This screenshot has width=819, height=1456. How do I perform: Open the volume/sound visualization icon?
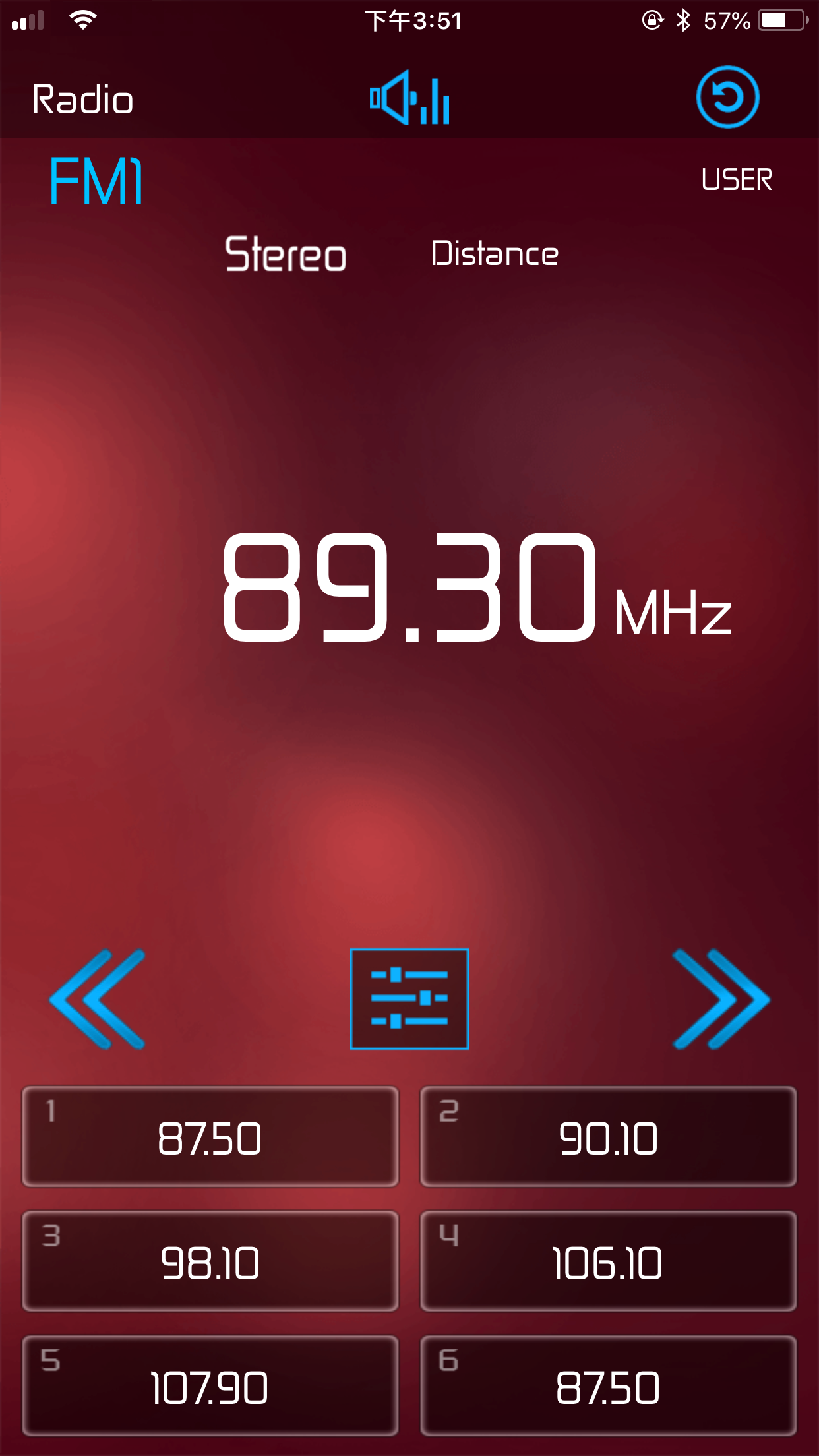click(x=409, y=99)
